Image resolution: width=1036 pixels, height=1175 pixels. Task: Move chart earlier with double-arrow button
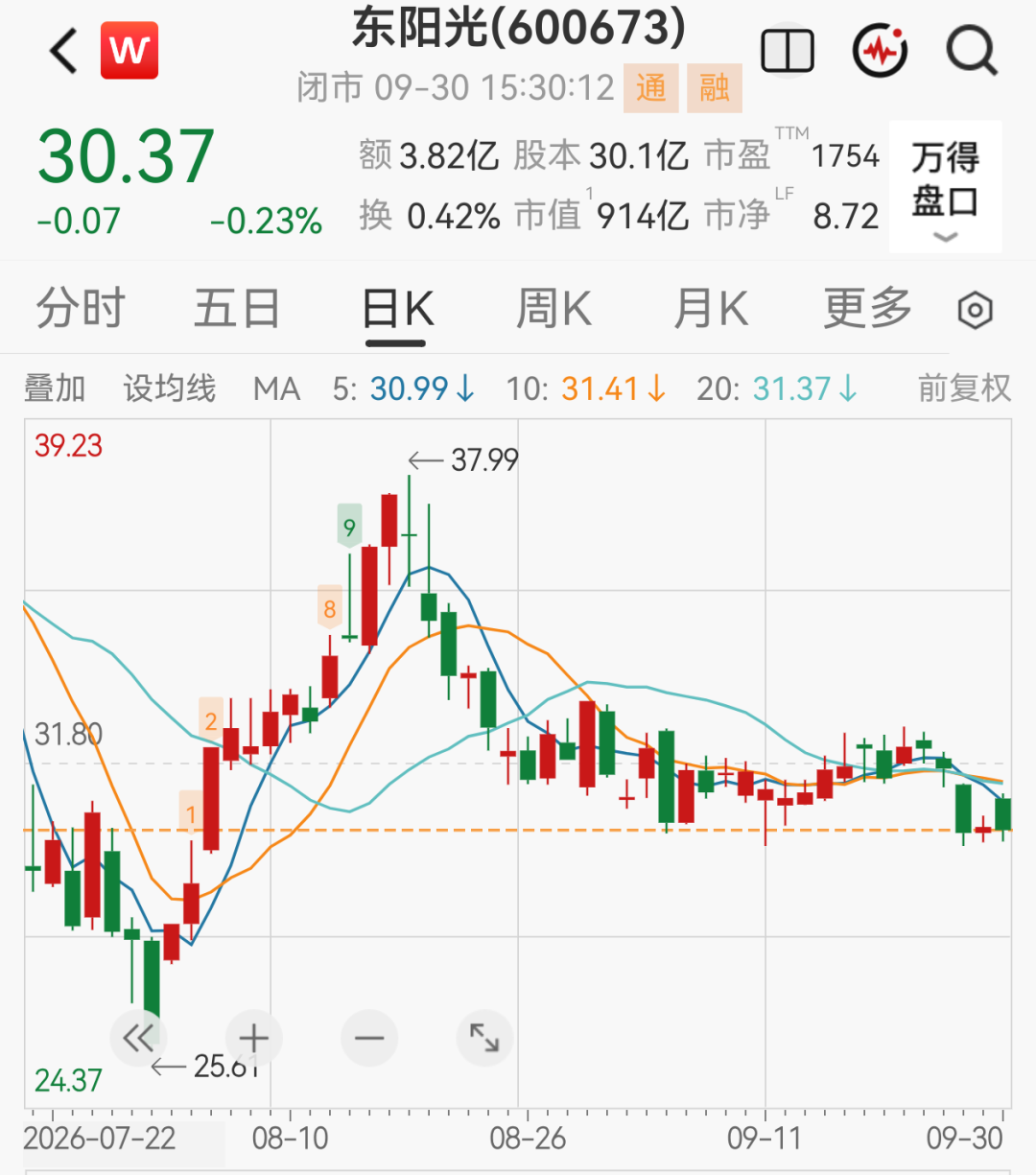click(139, 1038)
